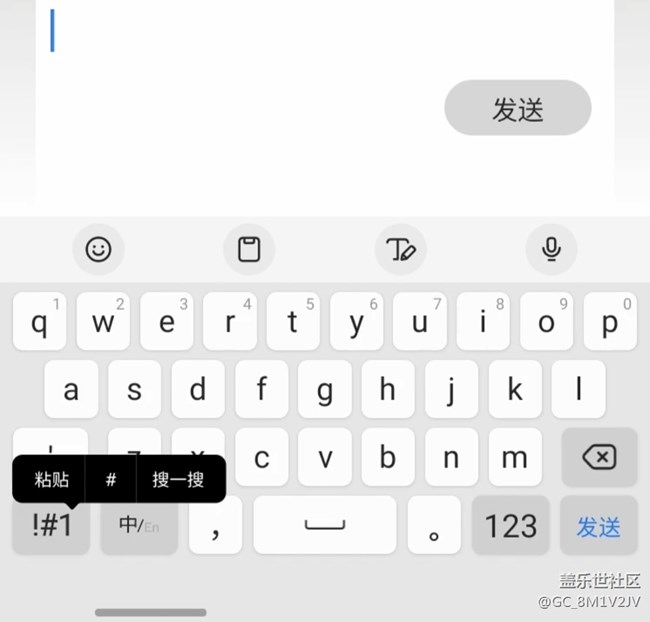
Task: Open the keyboard clipboard
Action: [x=249, y=249]
